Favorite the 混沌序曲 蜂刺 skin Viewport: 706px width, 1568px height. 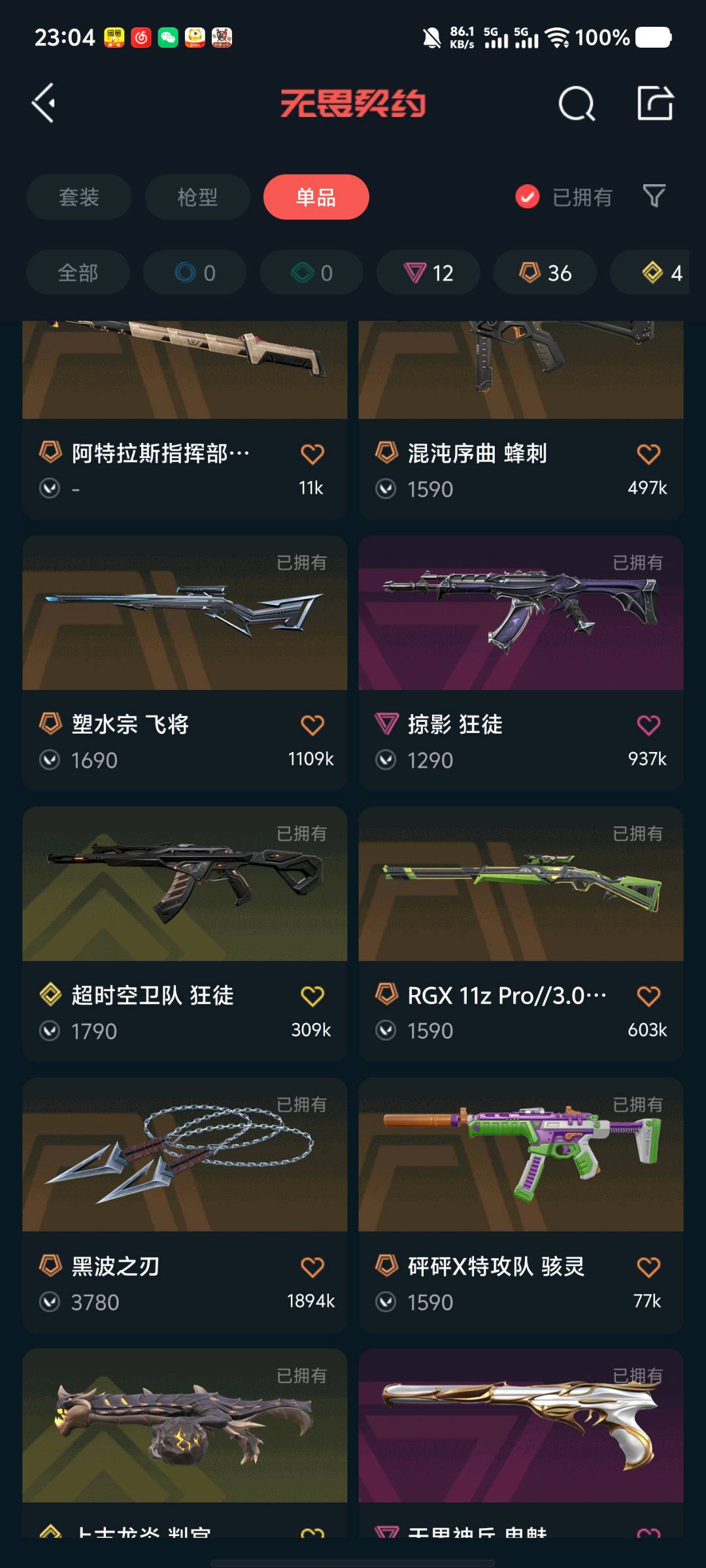pyautogui.click(x=648, y=454)
